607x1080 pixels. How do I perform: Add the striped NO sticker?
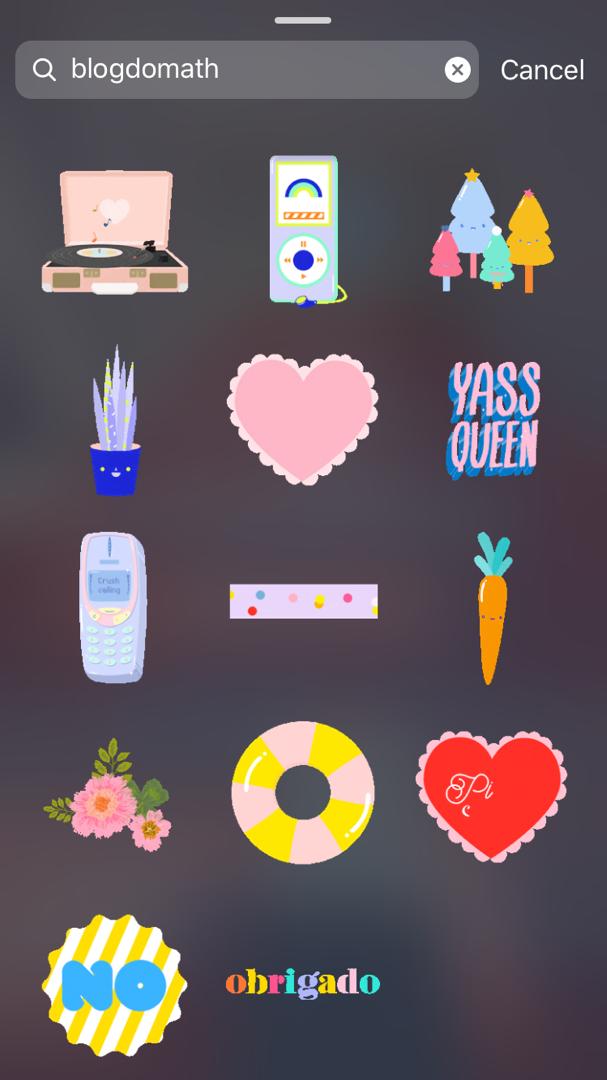pyautogui.click(x=114, y=984)
